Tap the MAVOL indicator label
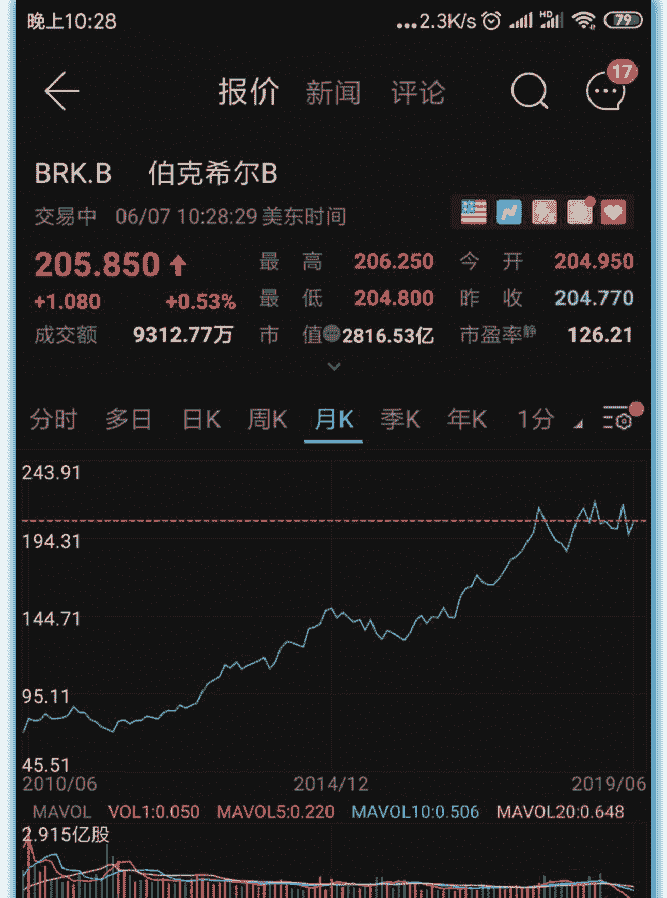This screenshot has height=898, width=667. pyautogui.click(x=61, y=811)
